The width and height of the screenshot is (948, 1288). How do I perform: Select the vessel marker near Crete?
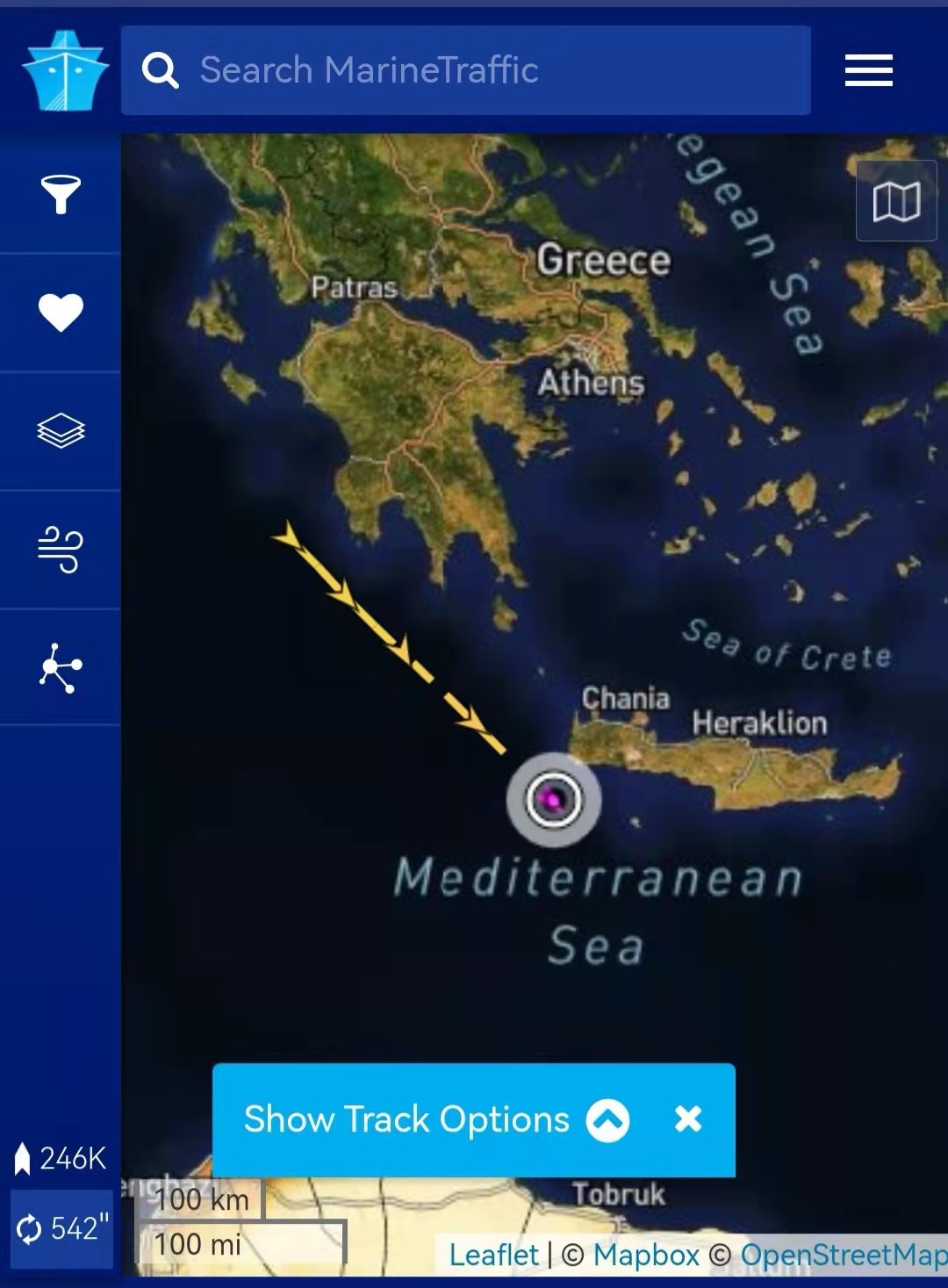coord(553,799)
